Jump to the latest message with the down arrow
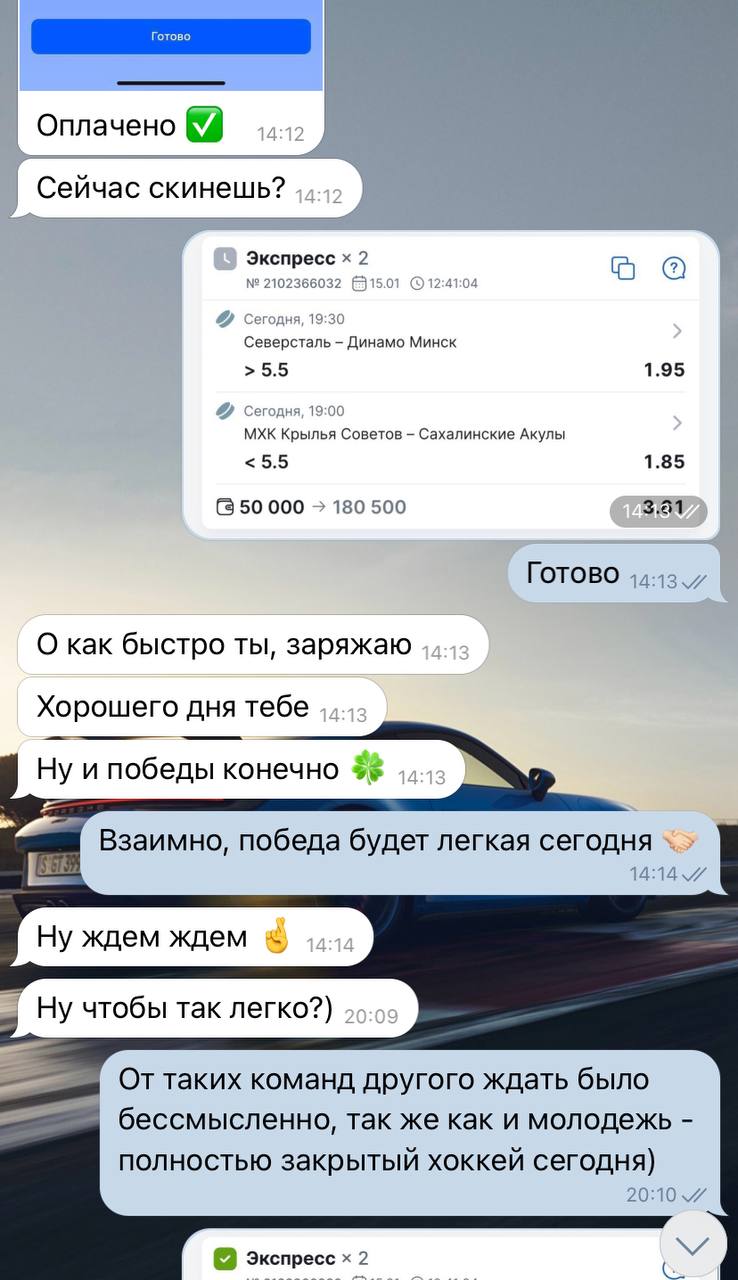 [x=692, y=1245]
